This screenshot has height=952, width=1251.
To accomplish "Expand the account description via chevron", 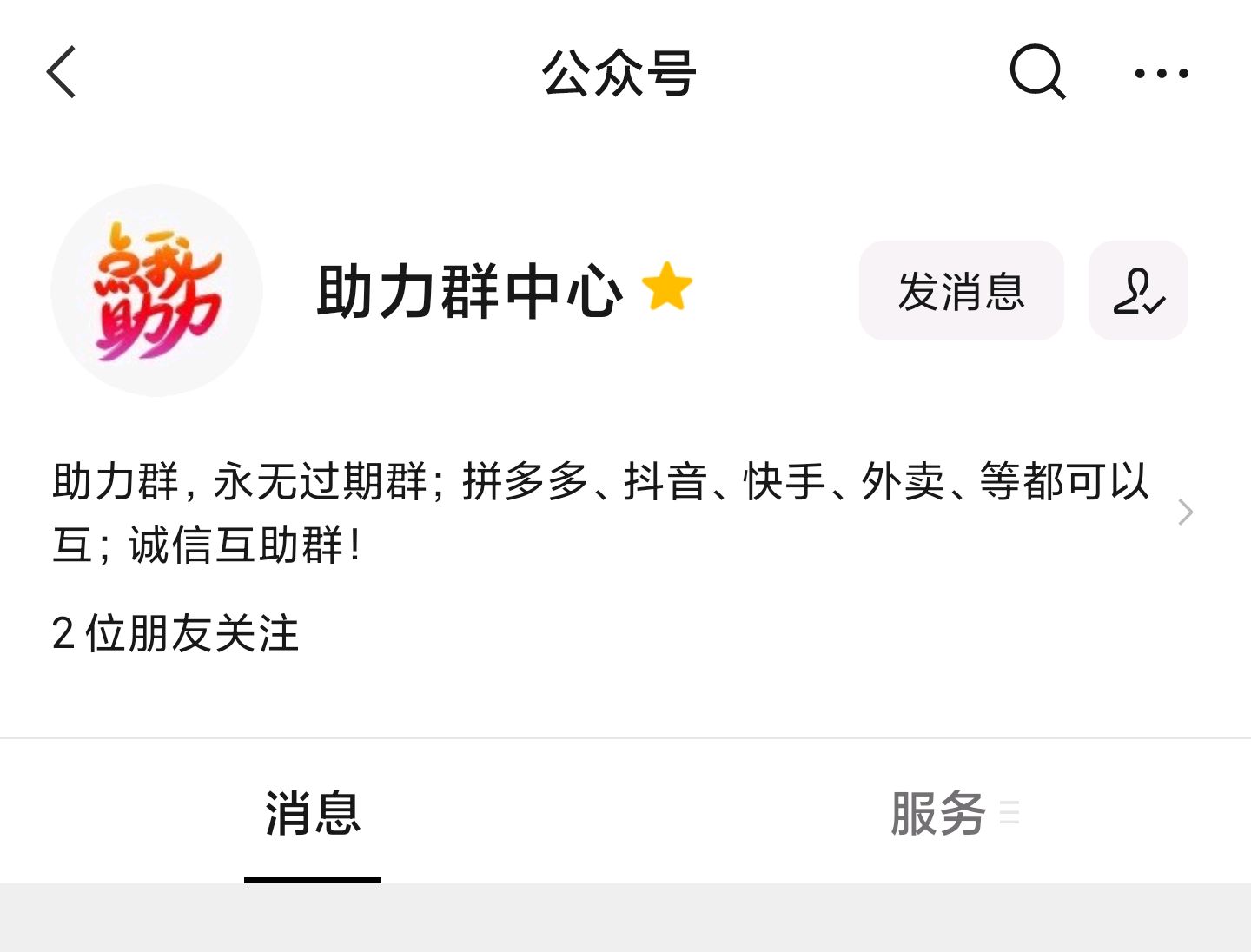I will tap(1185, 512).
